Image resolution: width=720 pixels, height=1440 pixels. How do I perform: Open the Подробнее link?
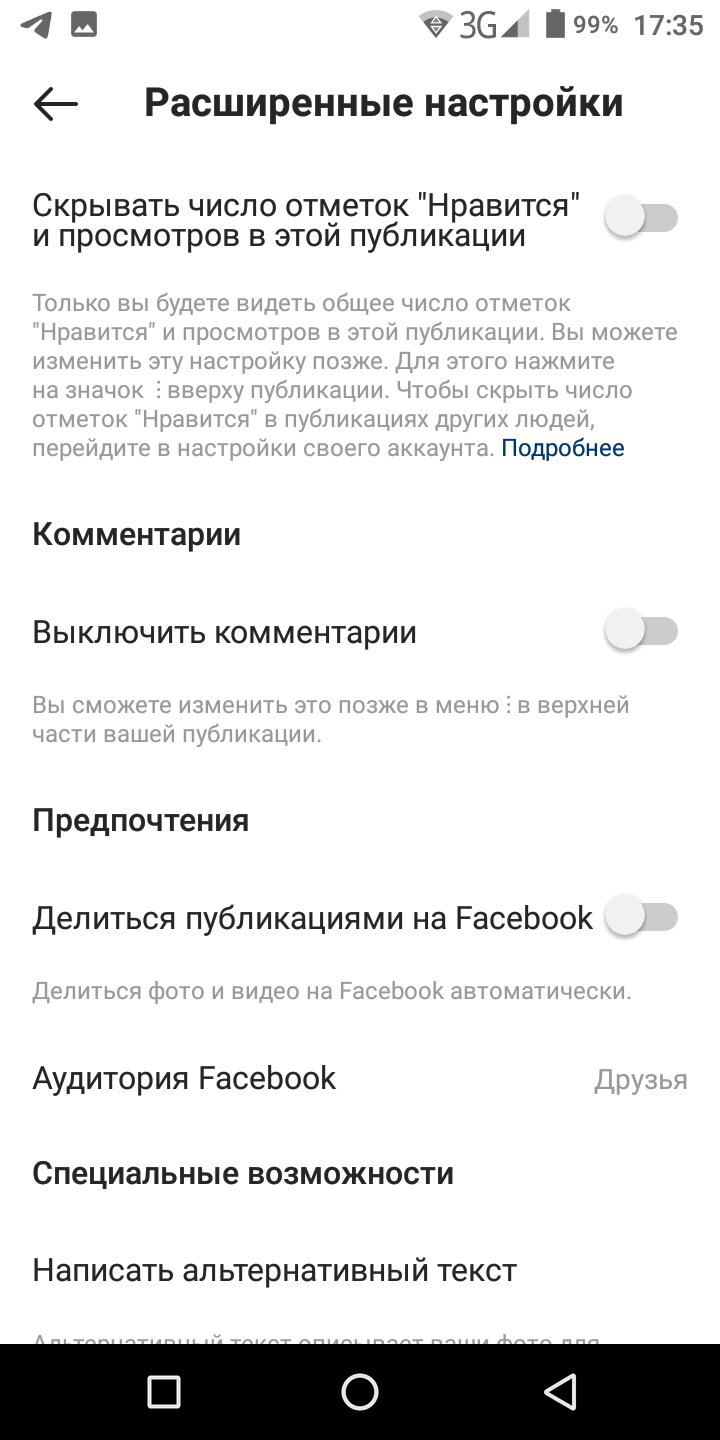[563, 448]
